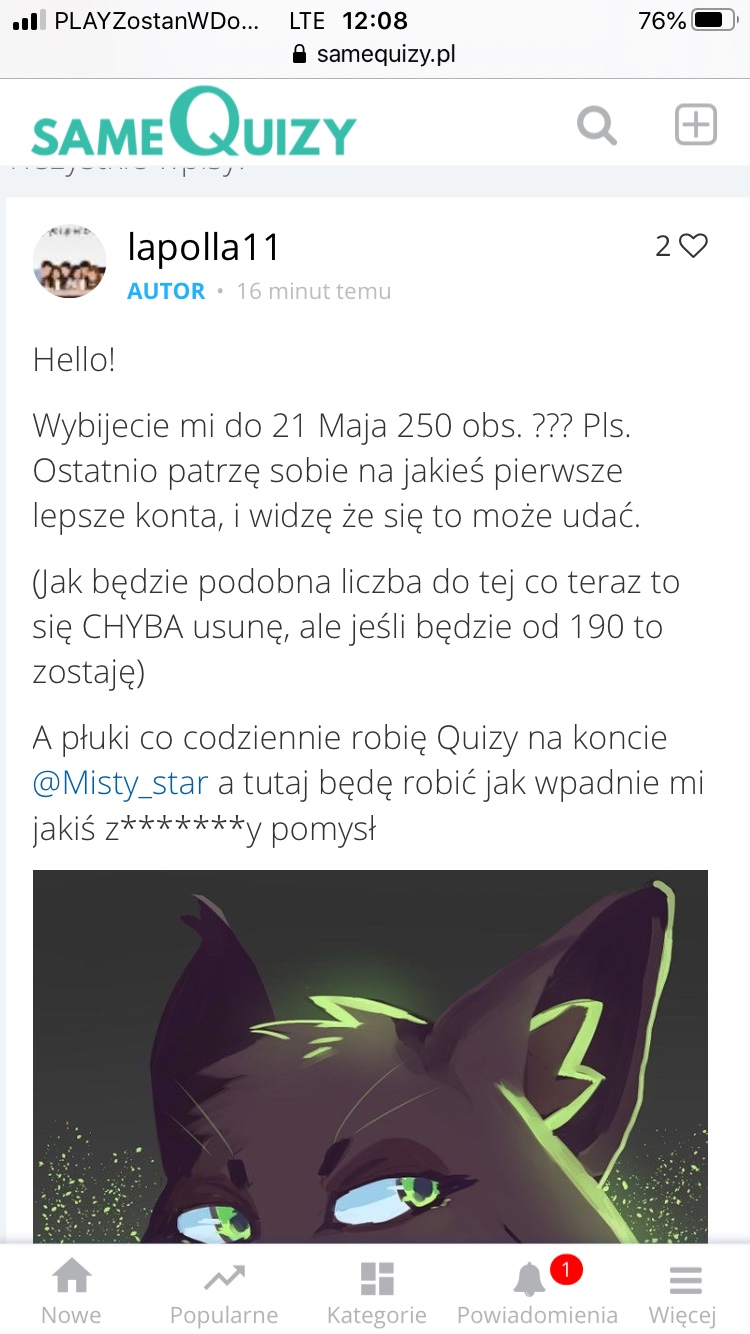Open the Więcej menu

click(683, 1292)
